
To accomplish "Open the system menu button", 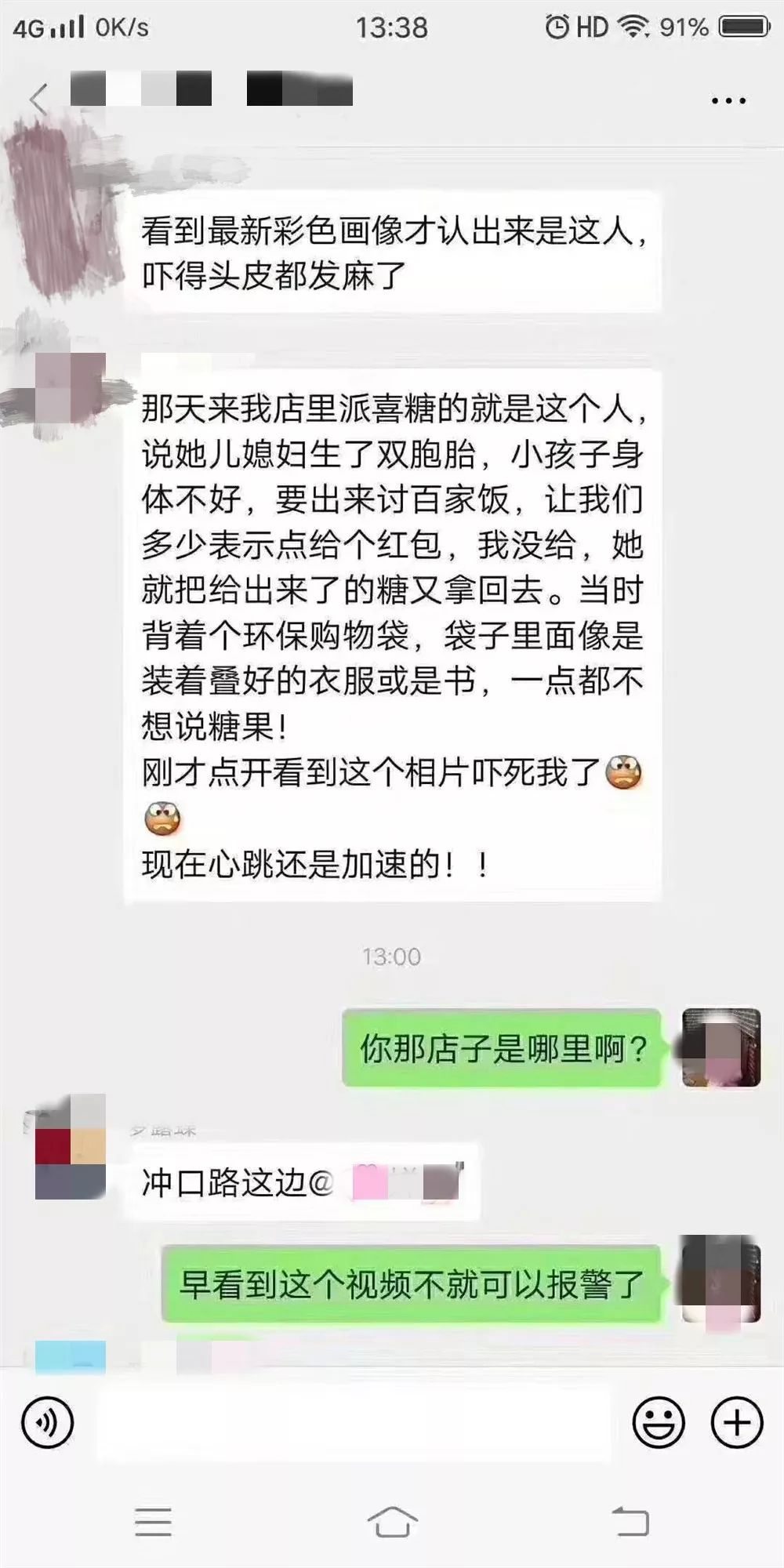I will [153, 1522].
